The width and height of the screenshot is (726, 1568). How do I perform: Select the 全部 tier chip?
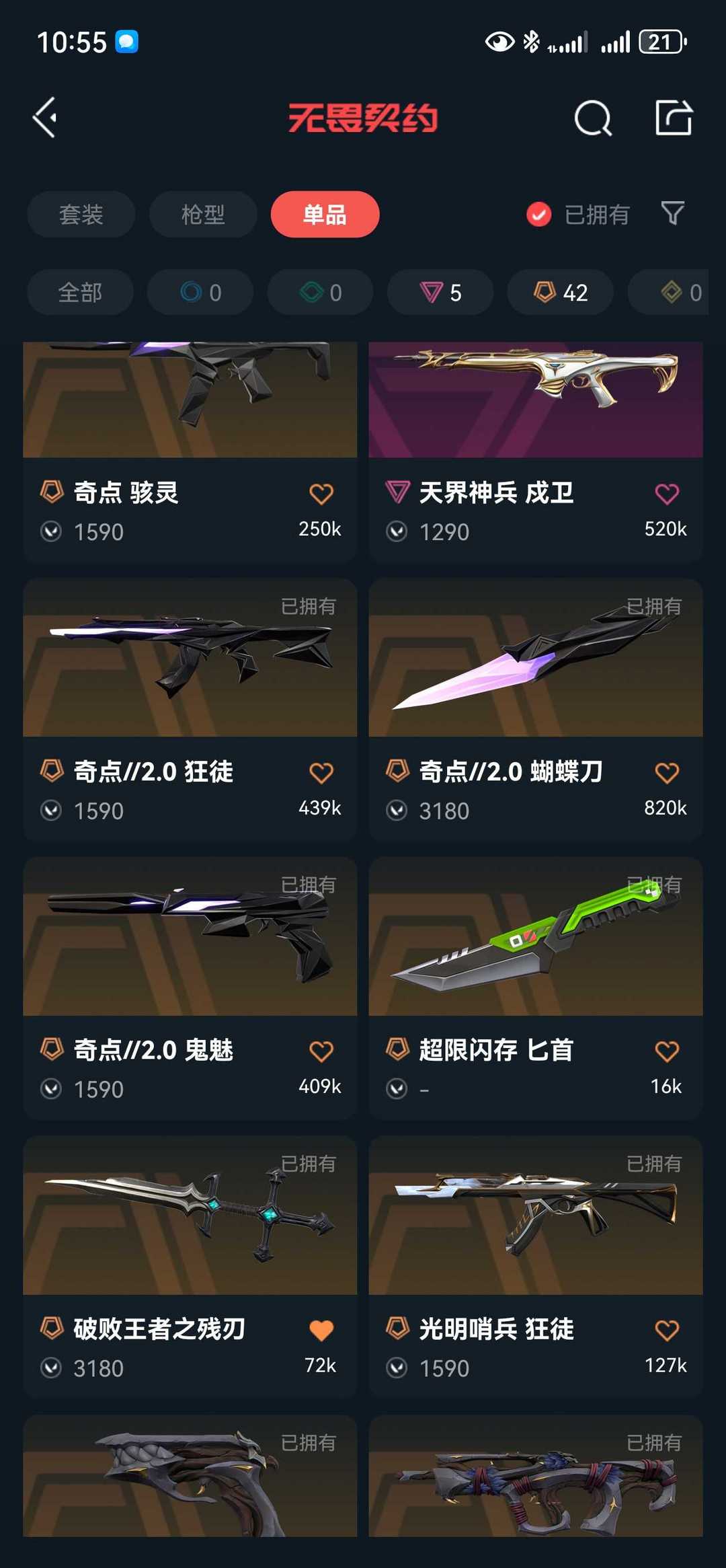(x=80, y=293)
